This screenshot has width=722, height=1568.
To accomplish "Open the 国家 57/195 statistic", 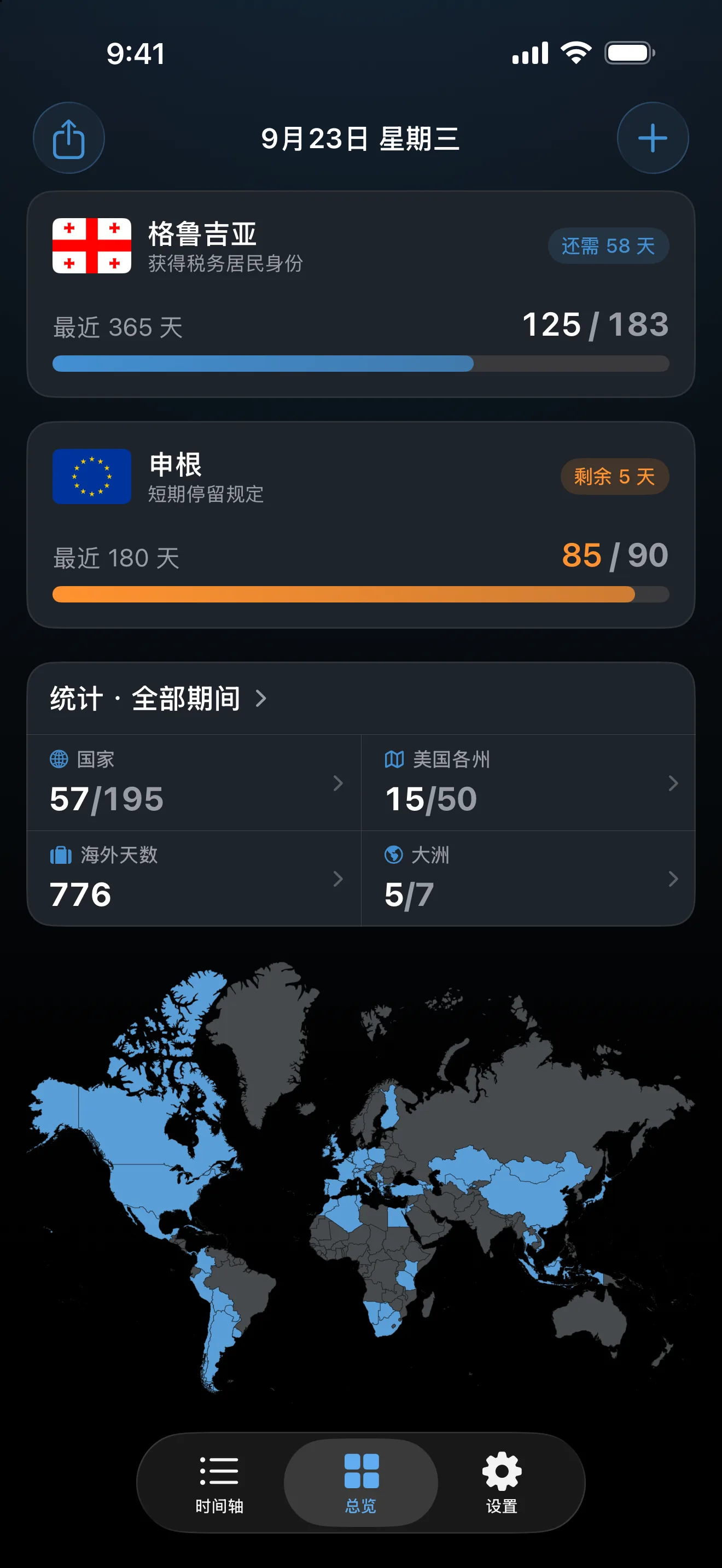I will pyautogui.click(x=194, y=783).
